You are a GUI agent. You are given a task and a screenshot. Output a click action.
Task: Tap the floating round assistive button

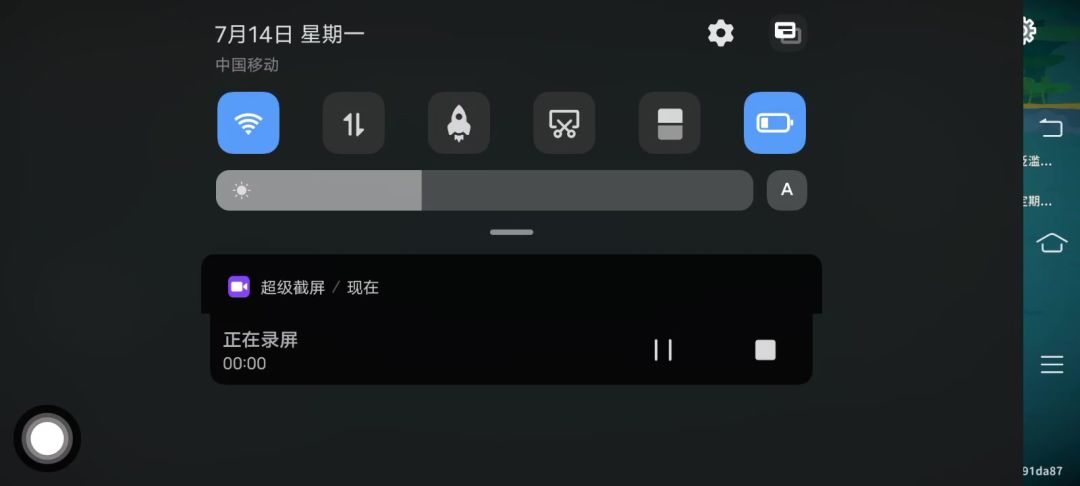pyautogui.click(x=47, y=439)
